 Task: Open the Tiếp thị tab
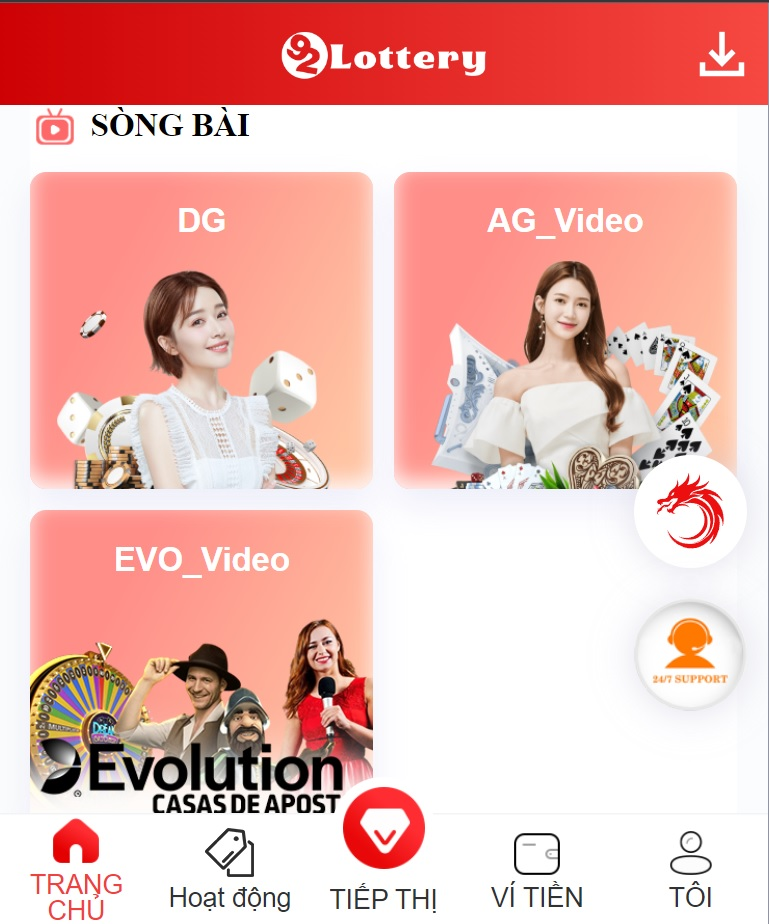pyautogui.click(x=384, y=850)
